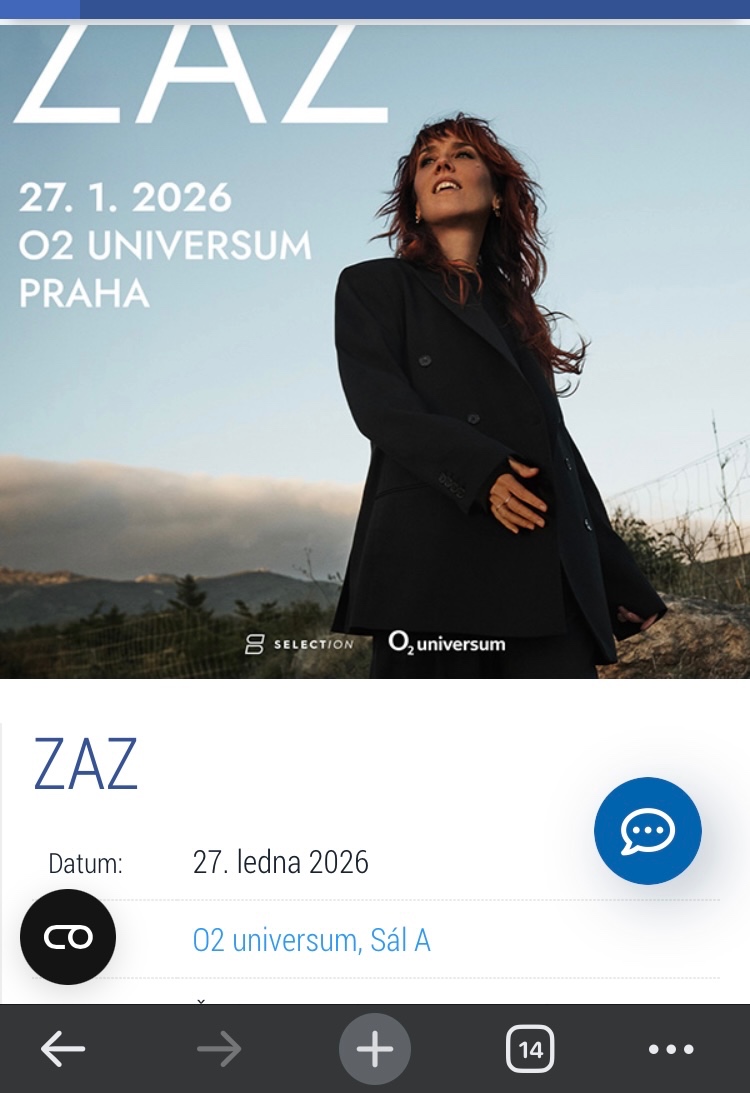Click the Datum: field label
This screenshot has height=1093, width=750.
84,864
